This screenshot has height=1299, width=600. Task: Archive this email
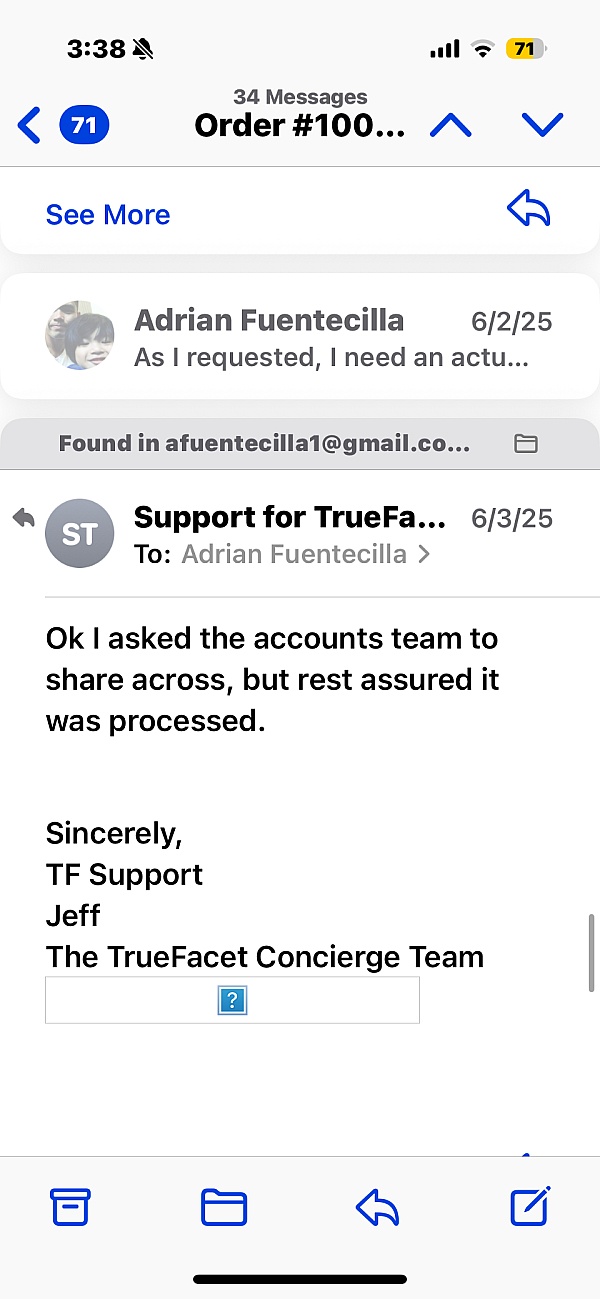70,1207
